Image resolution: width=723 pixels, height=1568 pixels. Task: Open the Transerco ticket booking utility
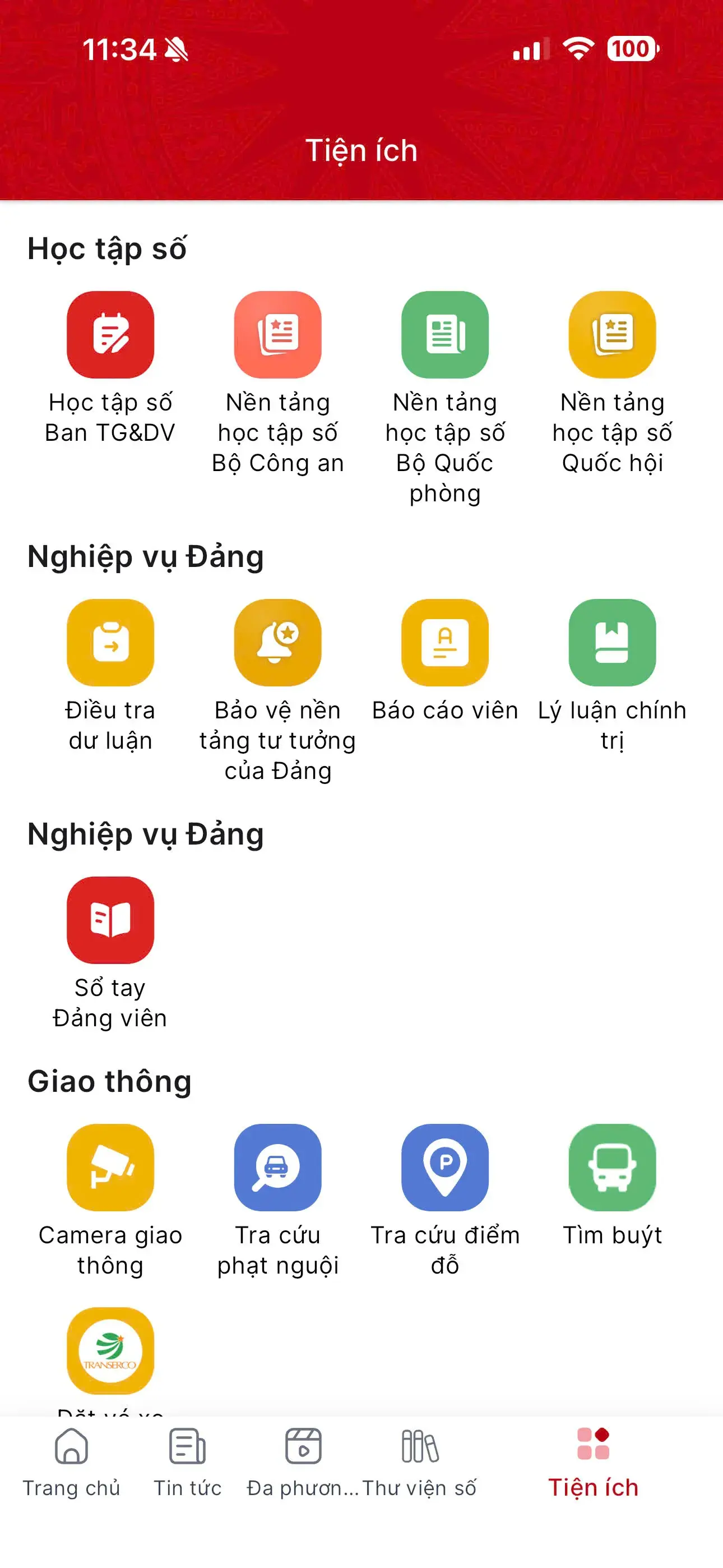pyautogui.click(x=110, y=1353)
